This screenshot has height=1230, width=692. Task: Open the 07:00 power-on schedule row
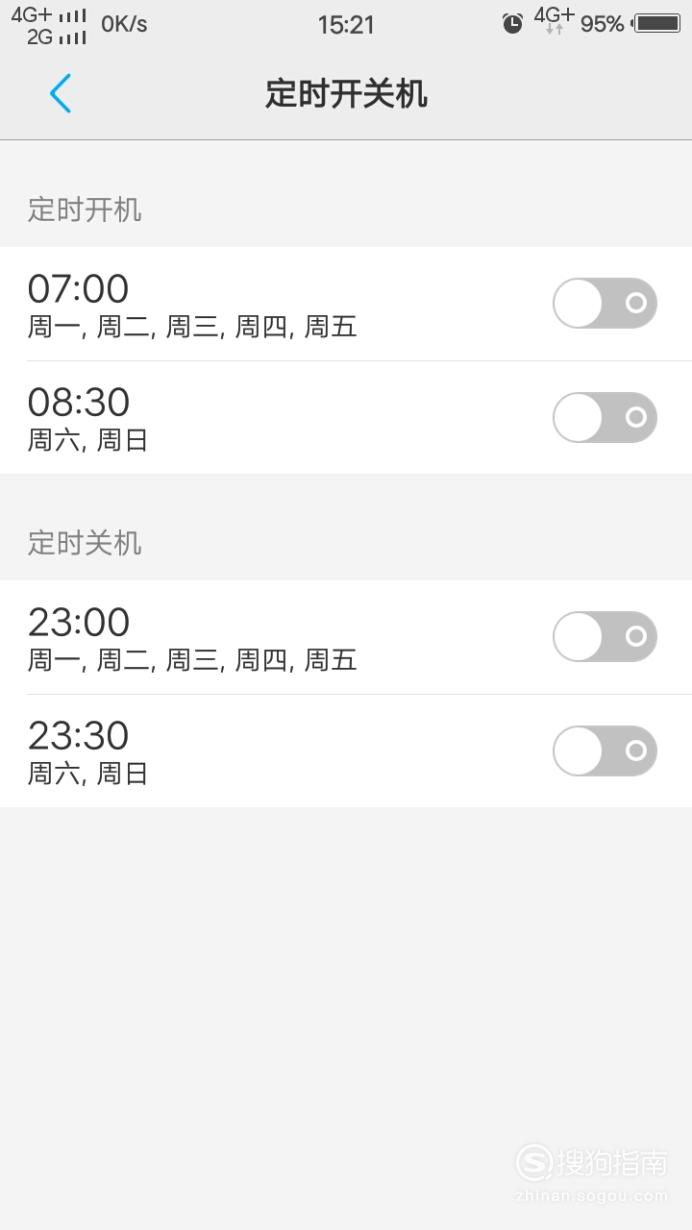(346, 304)
